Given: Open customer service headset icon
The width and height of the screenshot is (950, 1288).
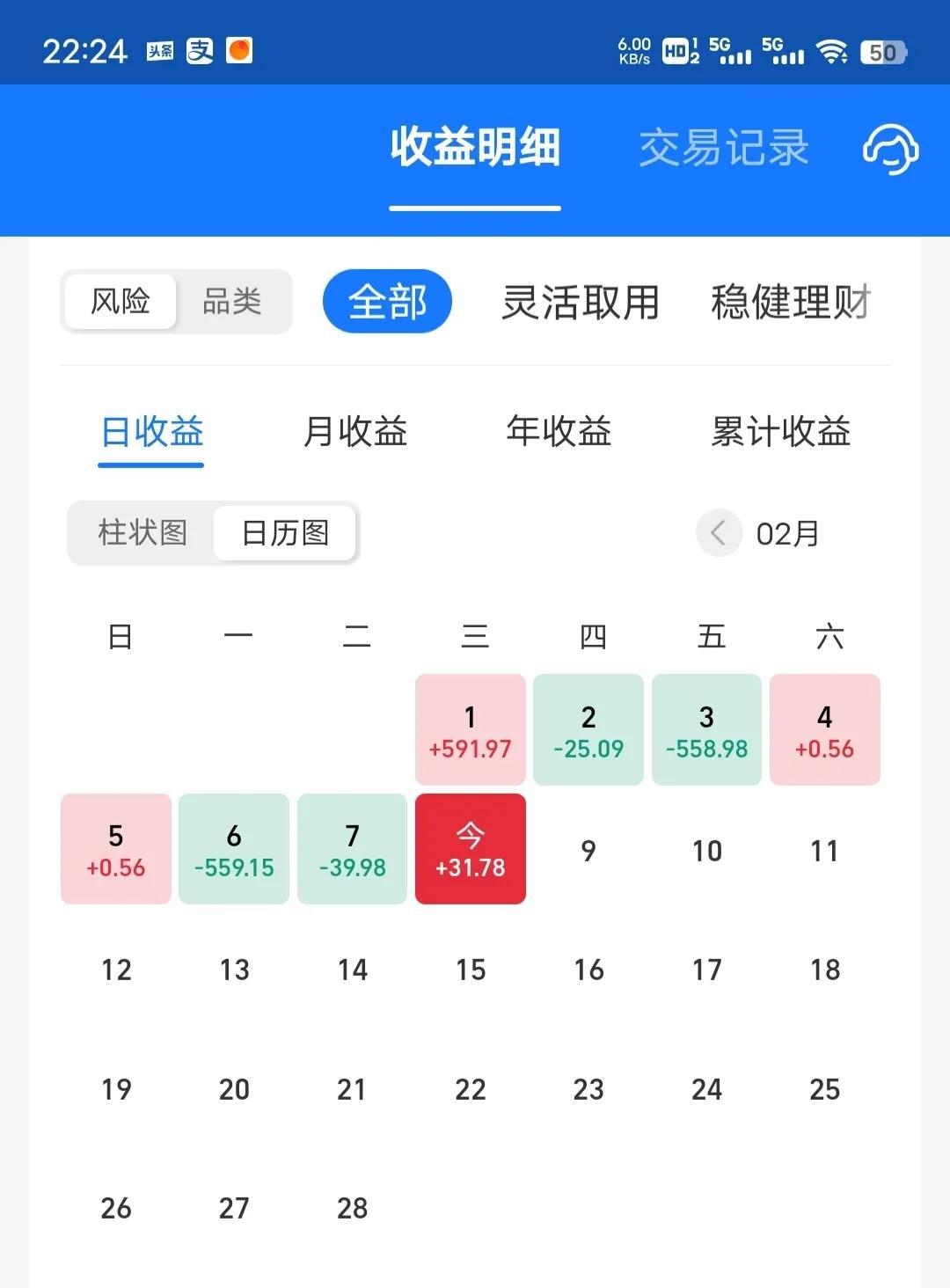Looking at the screenshot, I should point(890,149).
